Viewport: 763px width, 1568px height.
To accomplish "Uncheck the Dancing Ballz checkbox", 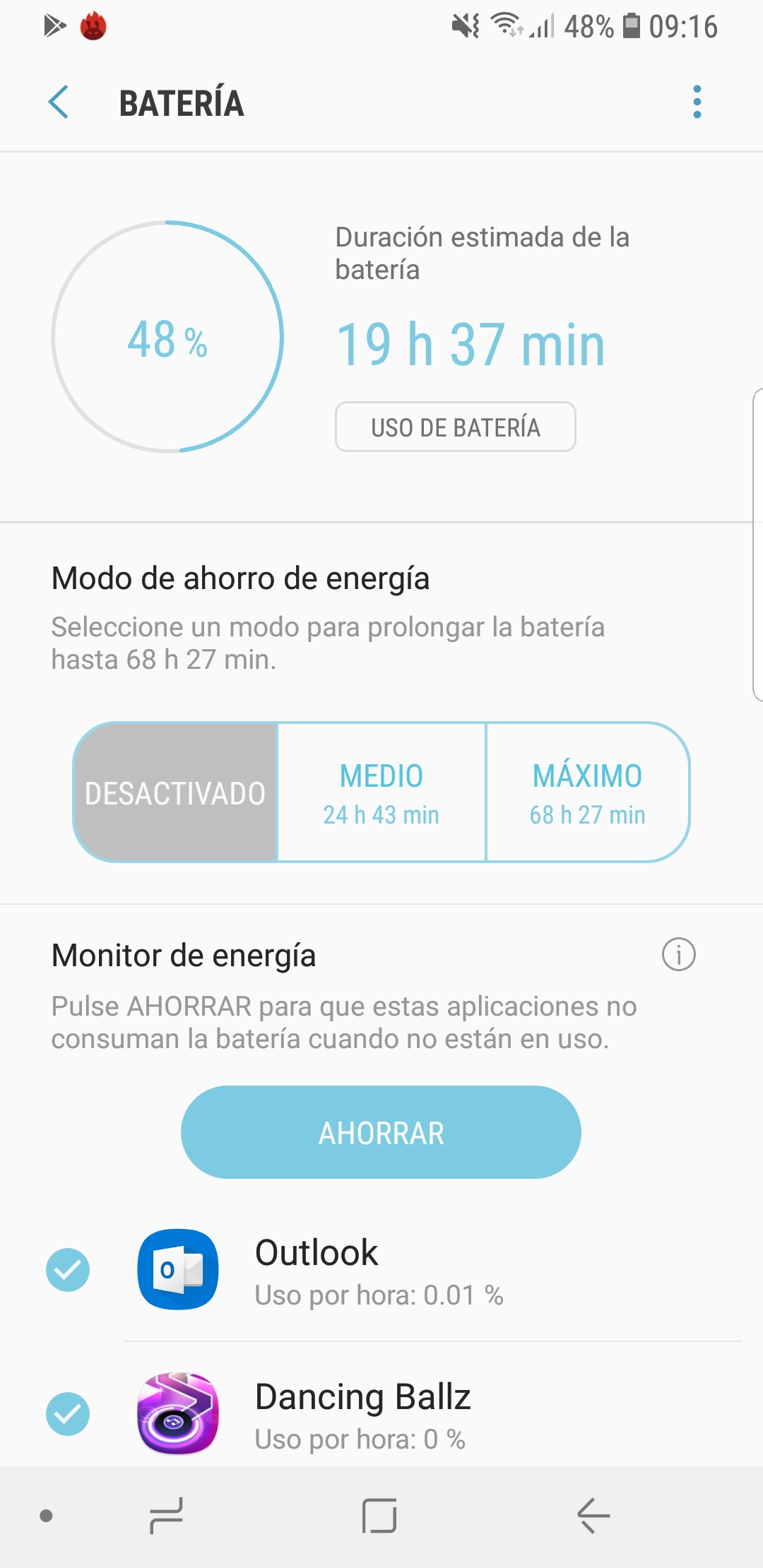I will point(68,1414).
